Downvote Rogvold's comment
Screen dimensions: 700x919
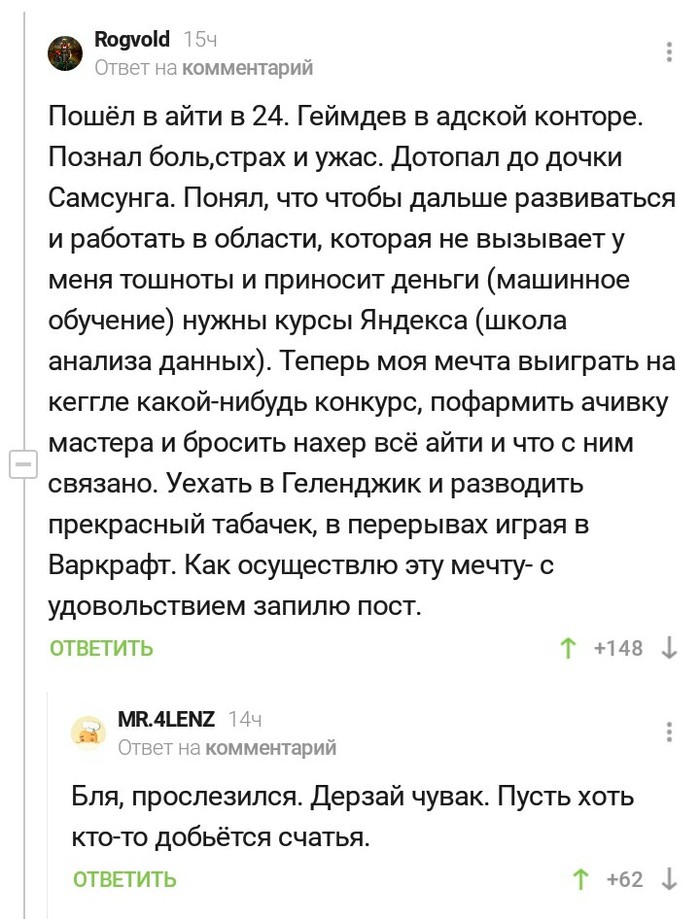[669, 648]
